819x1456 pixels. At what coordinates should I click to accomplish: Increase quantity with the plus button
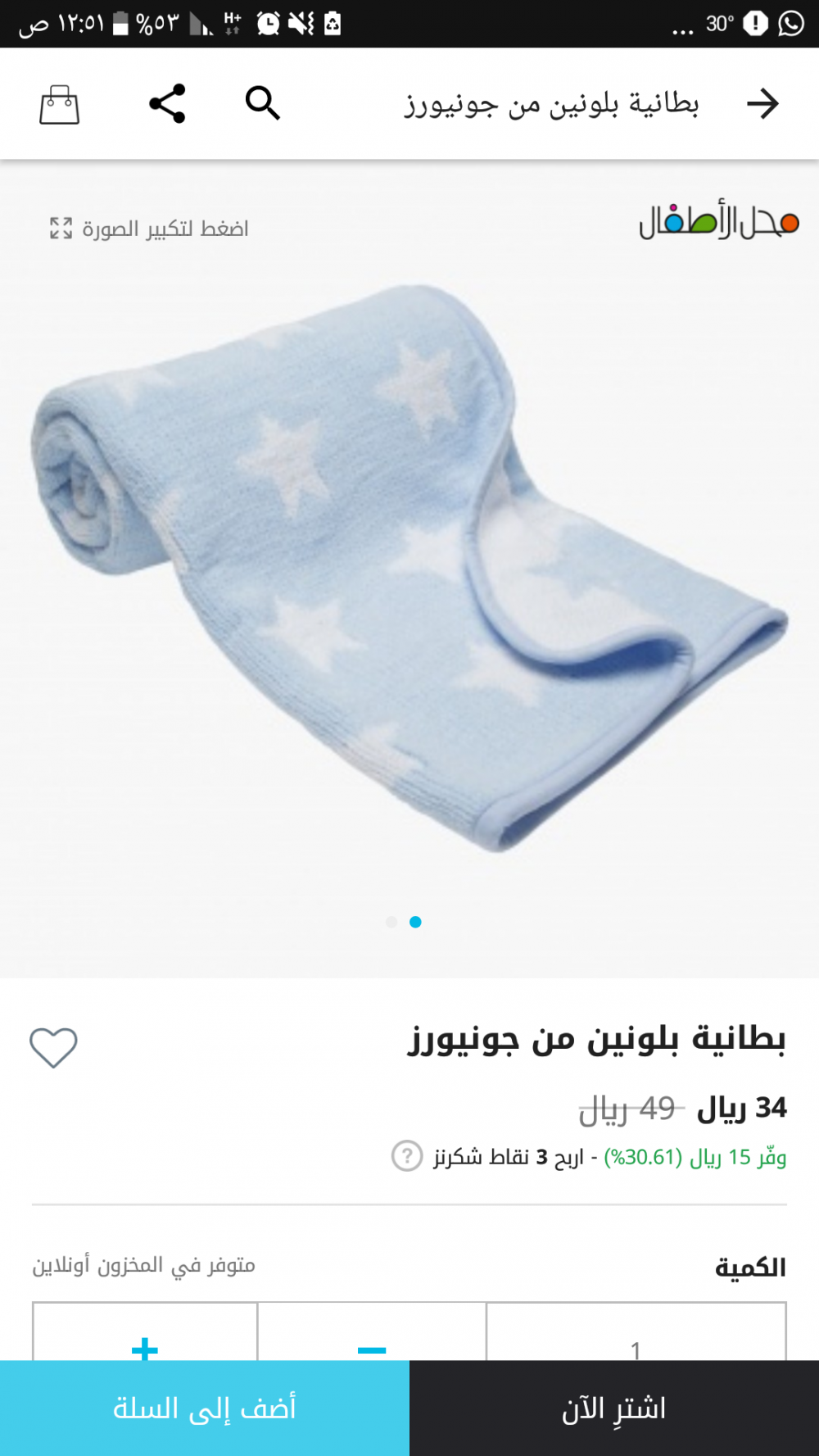coord(145,1344)
